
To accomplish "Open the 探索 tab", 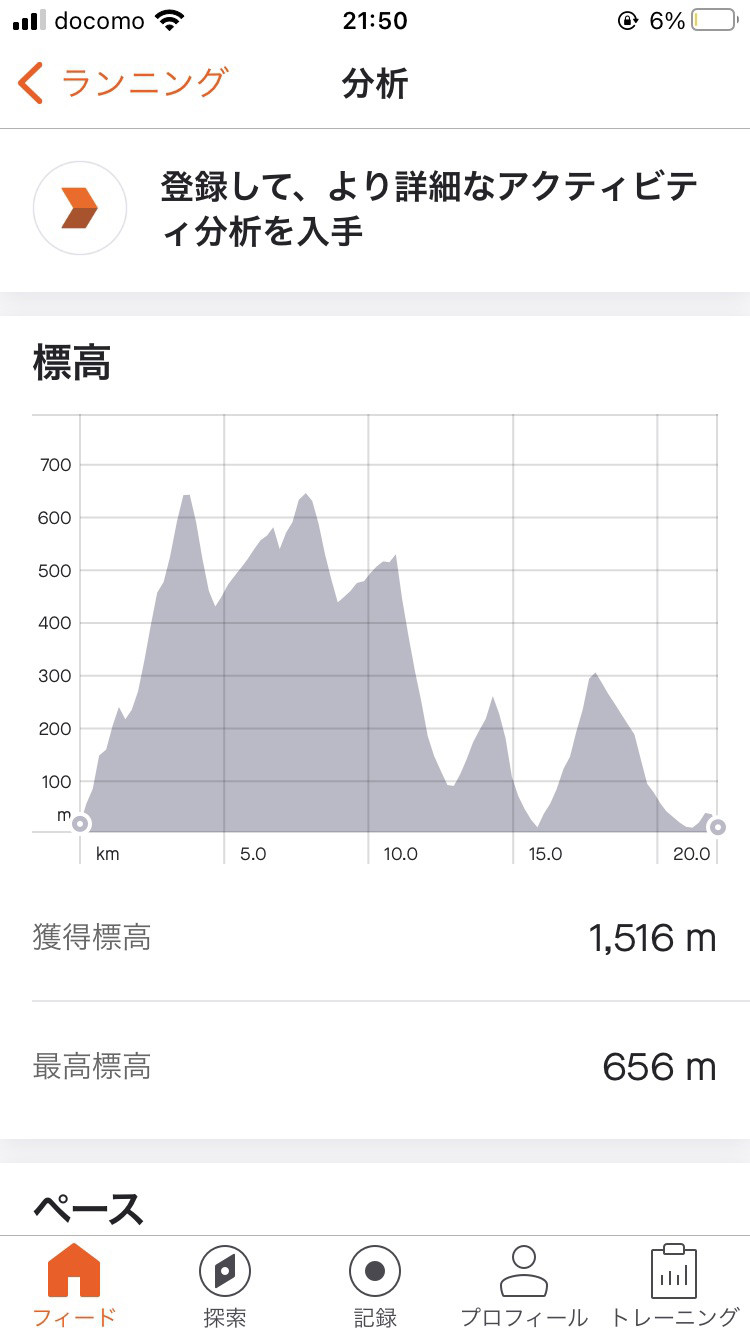I will pos(225,1286).
